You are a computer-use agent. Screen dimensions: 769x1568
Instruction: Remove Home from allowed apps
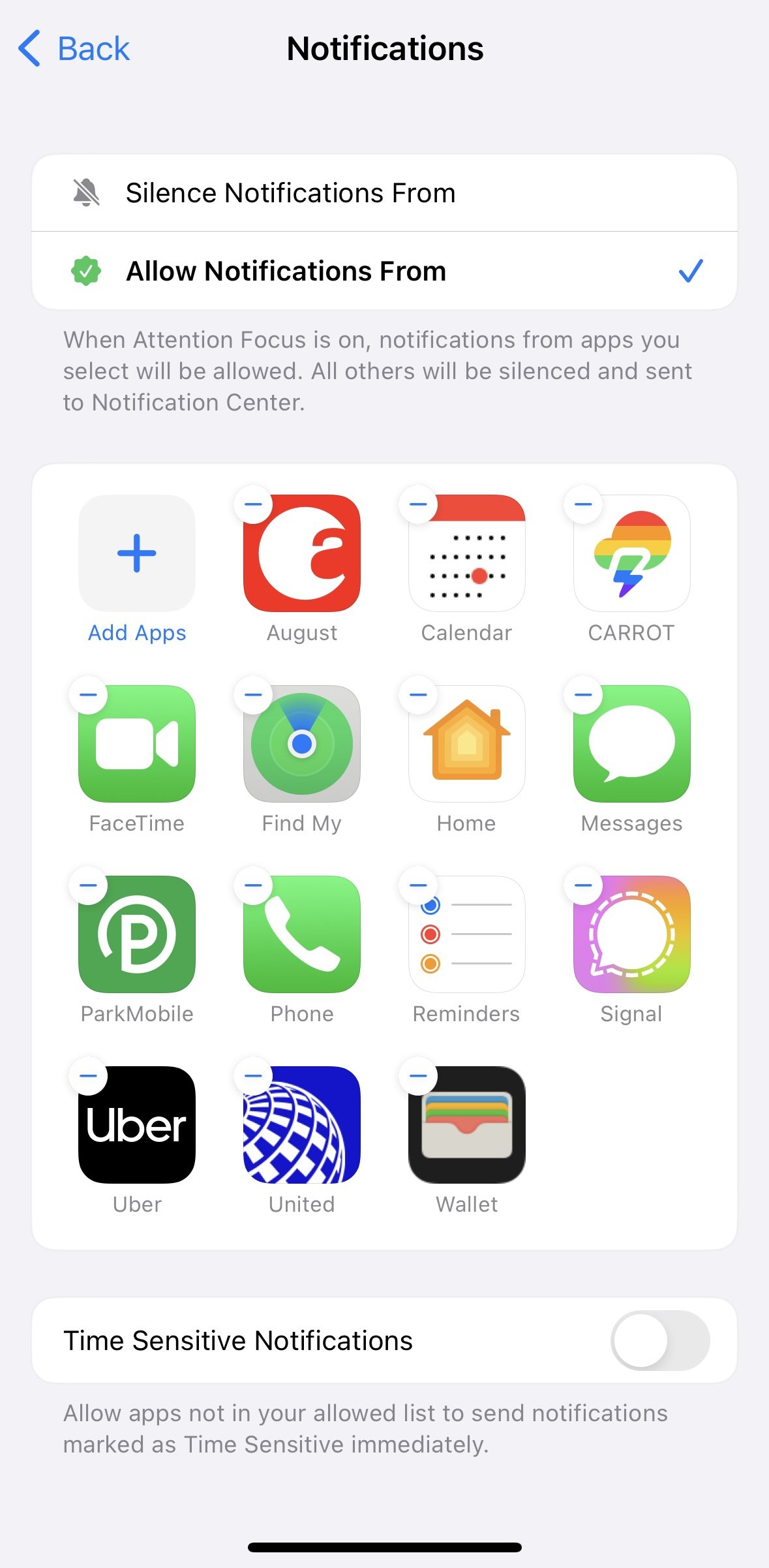[418, 695]
